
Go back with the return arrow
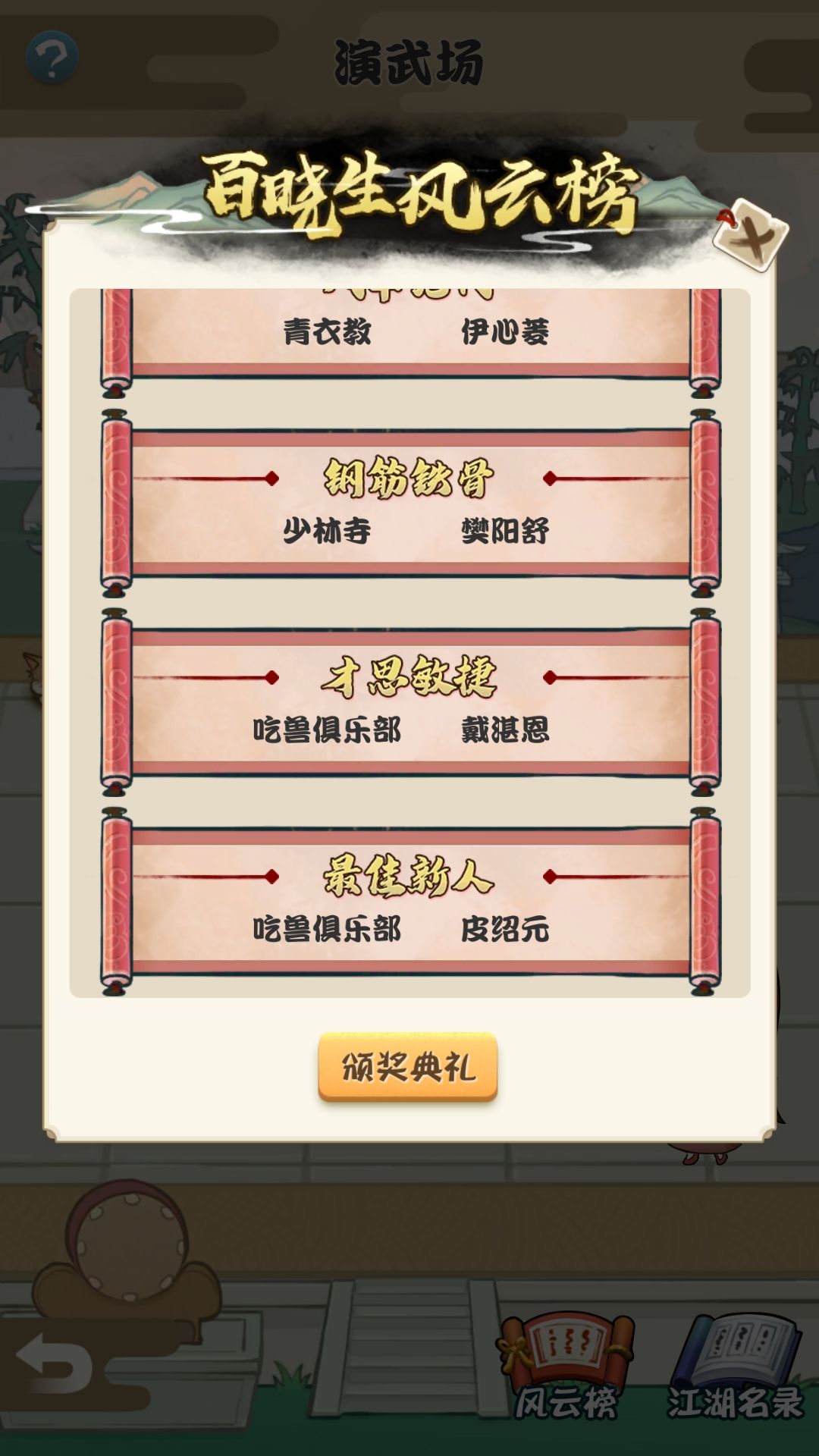point(53,1363)
